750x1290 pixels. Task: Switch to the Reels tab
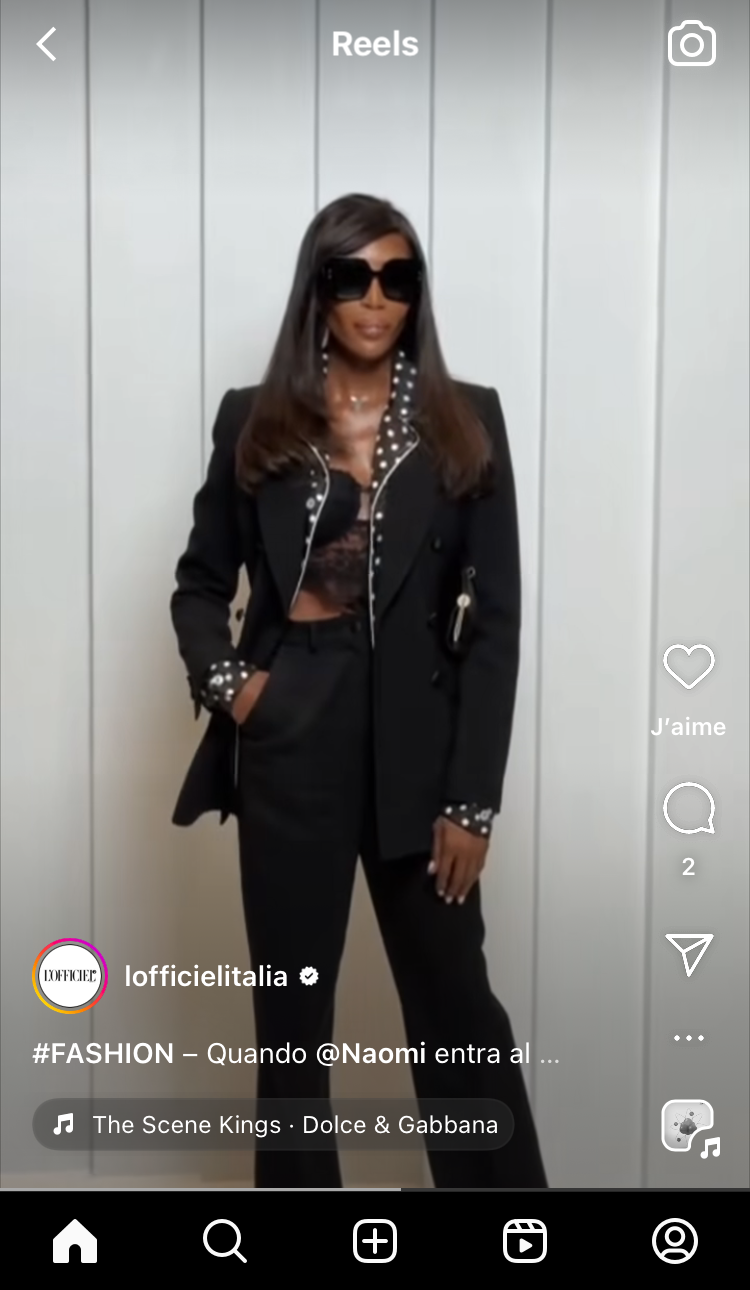(524, 1242)
